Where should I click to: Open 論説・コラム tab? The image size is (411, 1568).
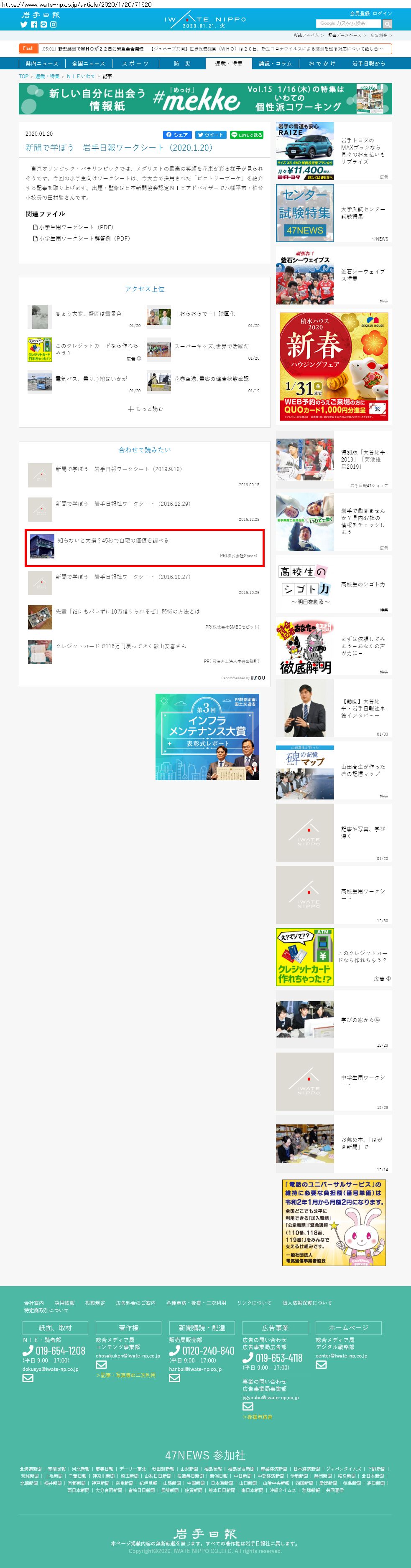pyautogui.click(x=275, y=63)
